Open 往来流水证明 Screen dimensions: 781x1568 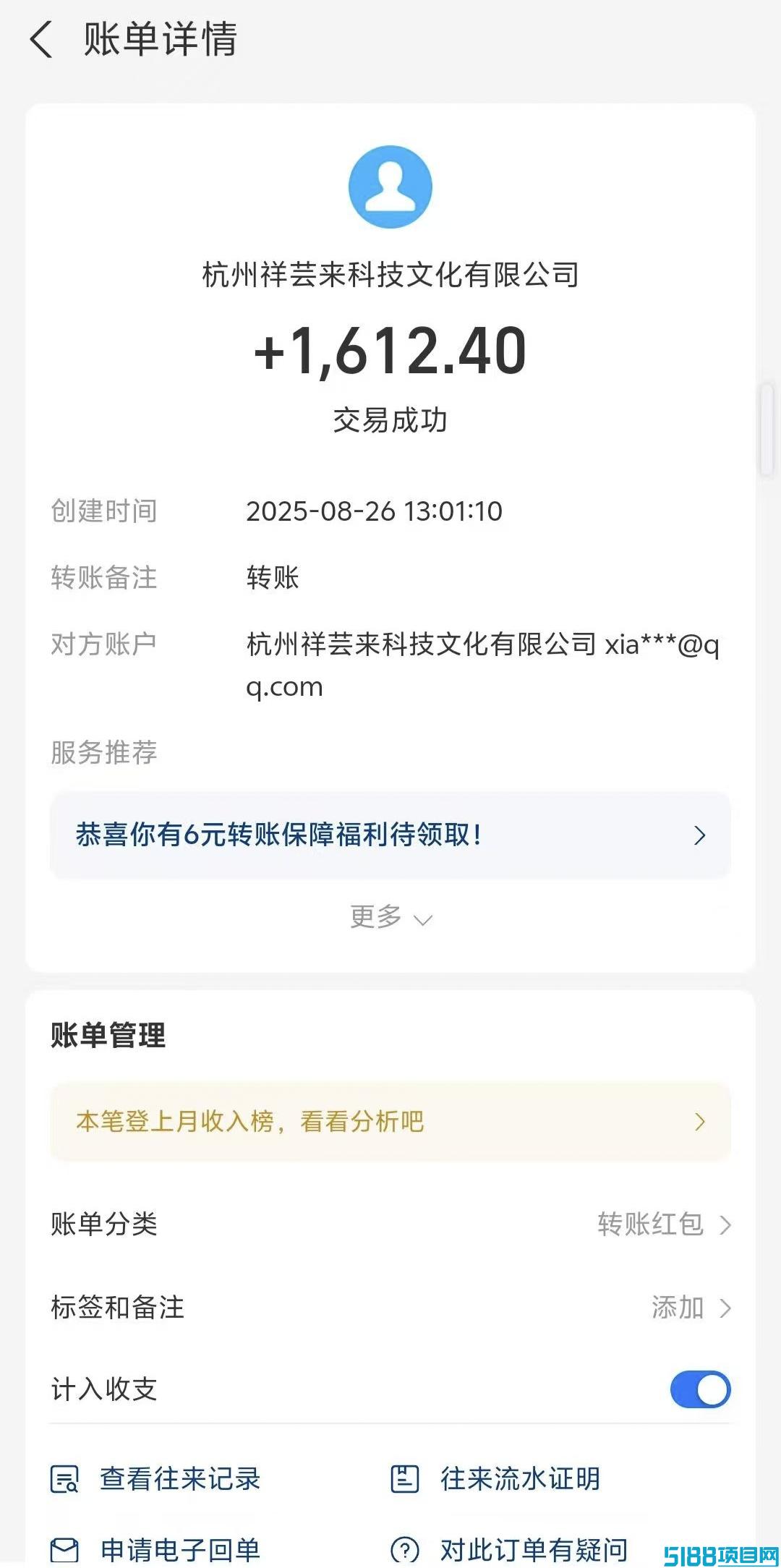[495, 1479]
